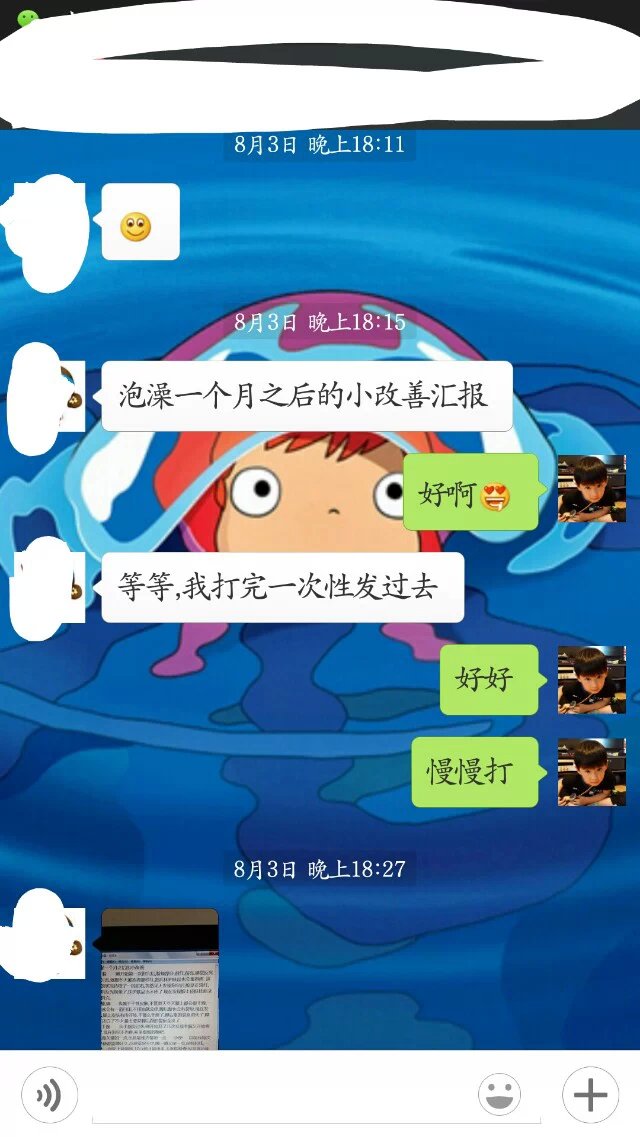Viewport: 640px width, 1137px height.
Task: Open the received document photo
Action: coord(160,979)
